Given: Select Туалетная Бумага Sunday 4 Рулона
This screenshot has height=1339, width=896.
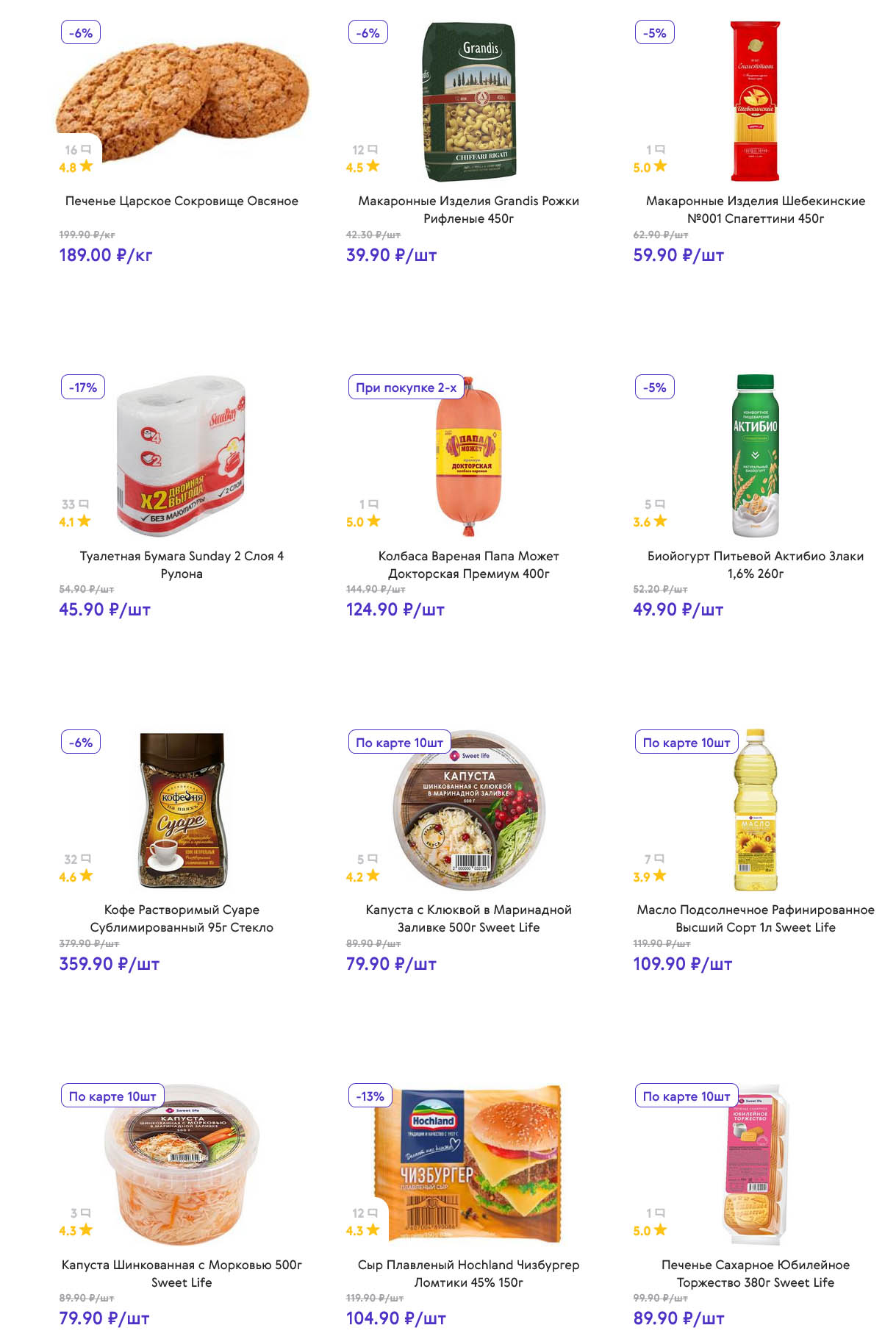Looking at the screenshot, I should (182, 564).
